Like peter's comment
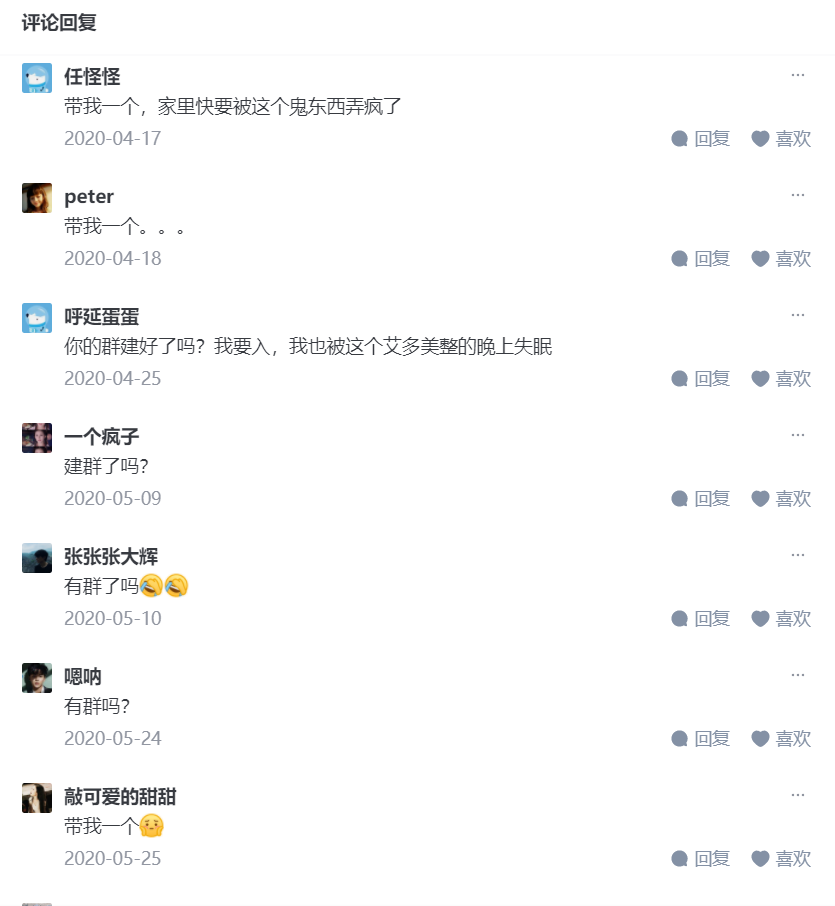 [781, 259]
